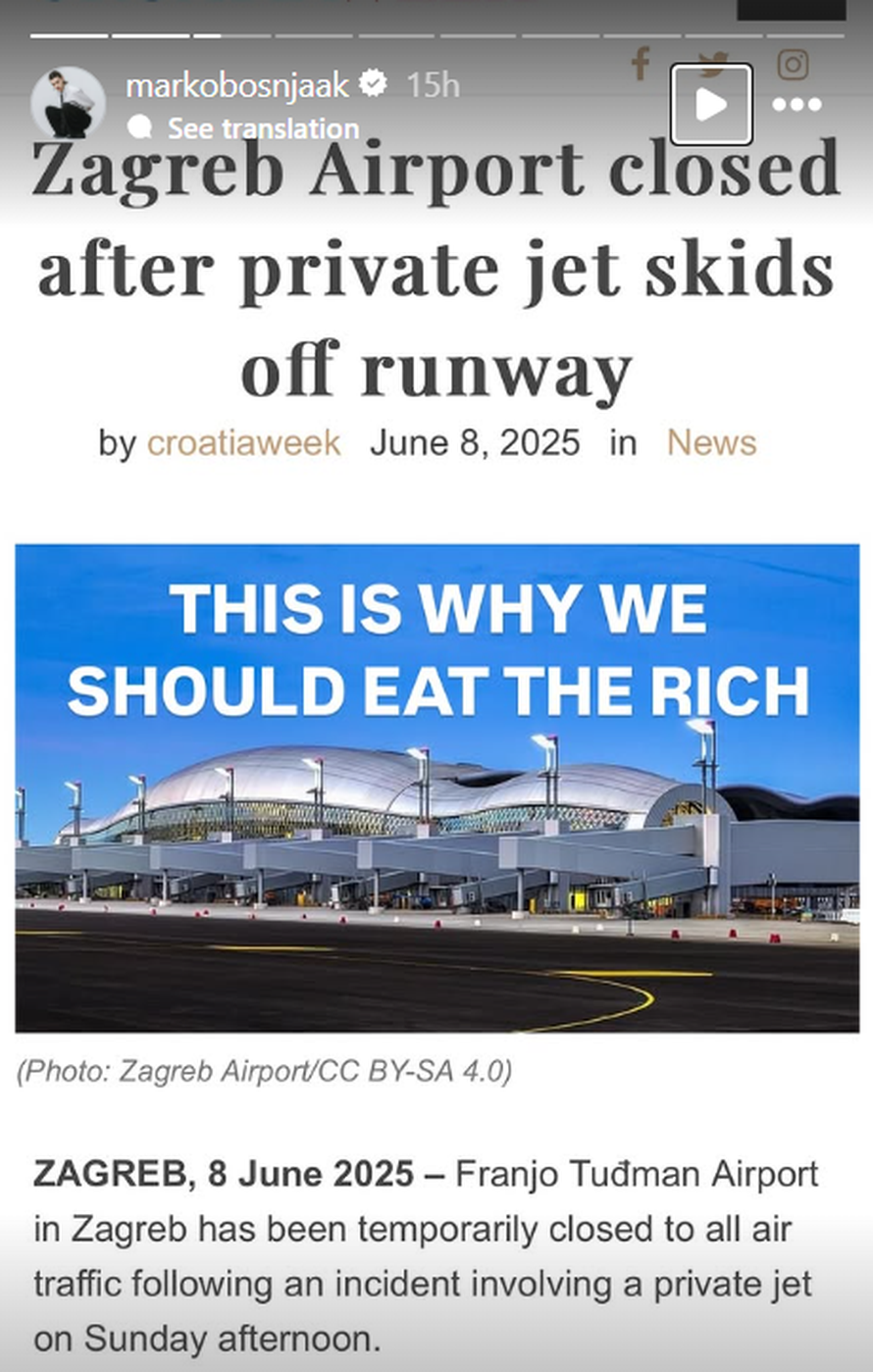Open the markobosnjaak username link
The height and width of the screenshot is (1372, 873).
point(236,85)
